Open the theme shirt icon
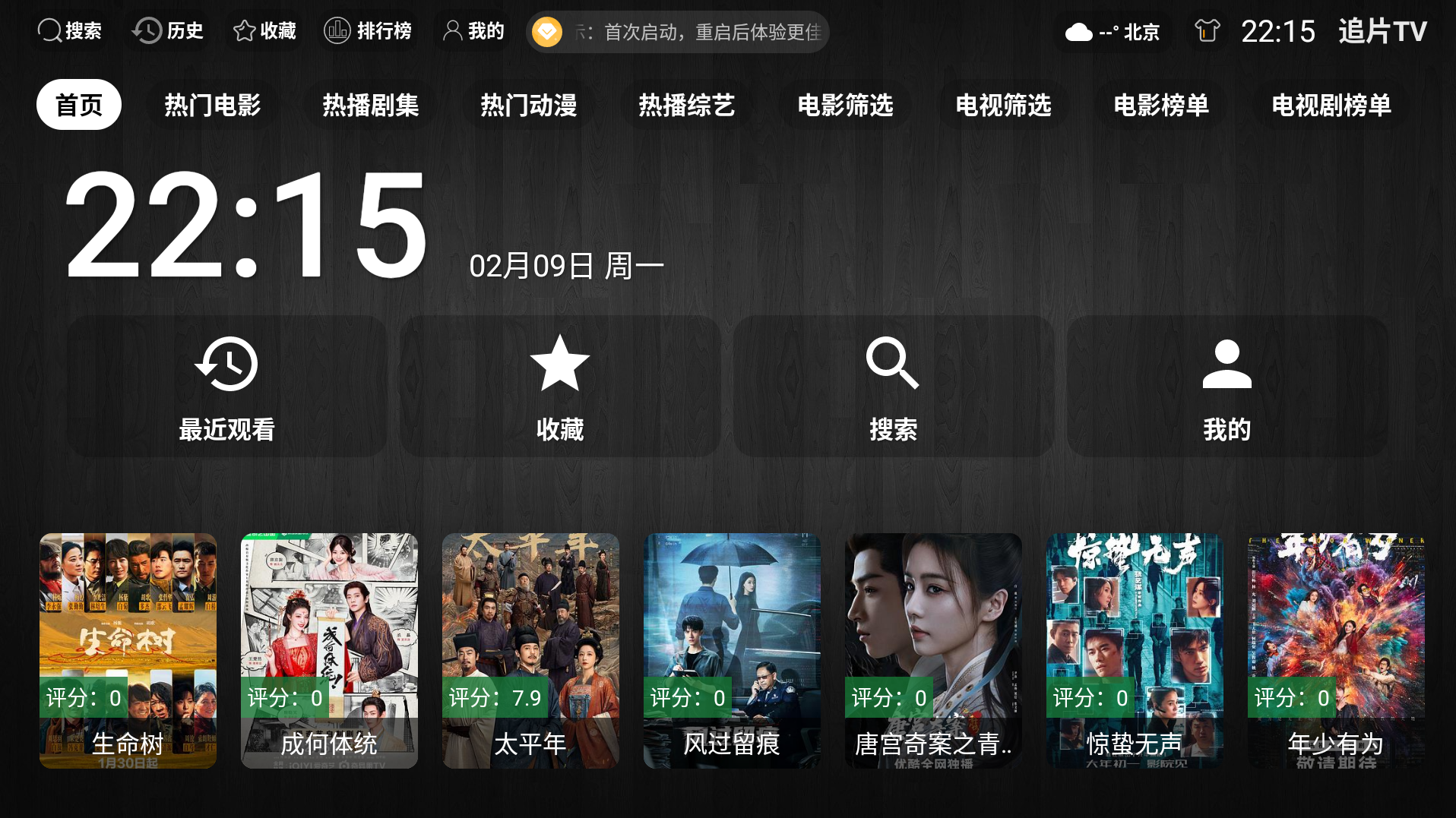The width and height of the screenshot is (1456, 818). (1207, 31)
